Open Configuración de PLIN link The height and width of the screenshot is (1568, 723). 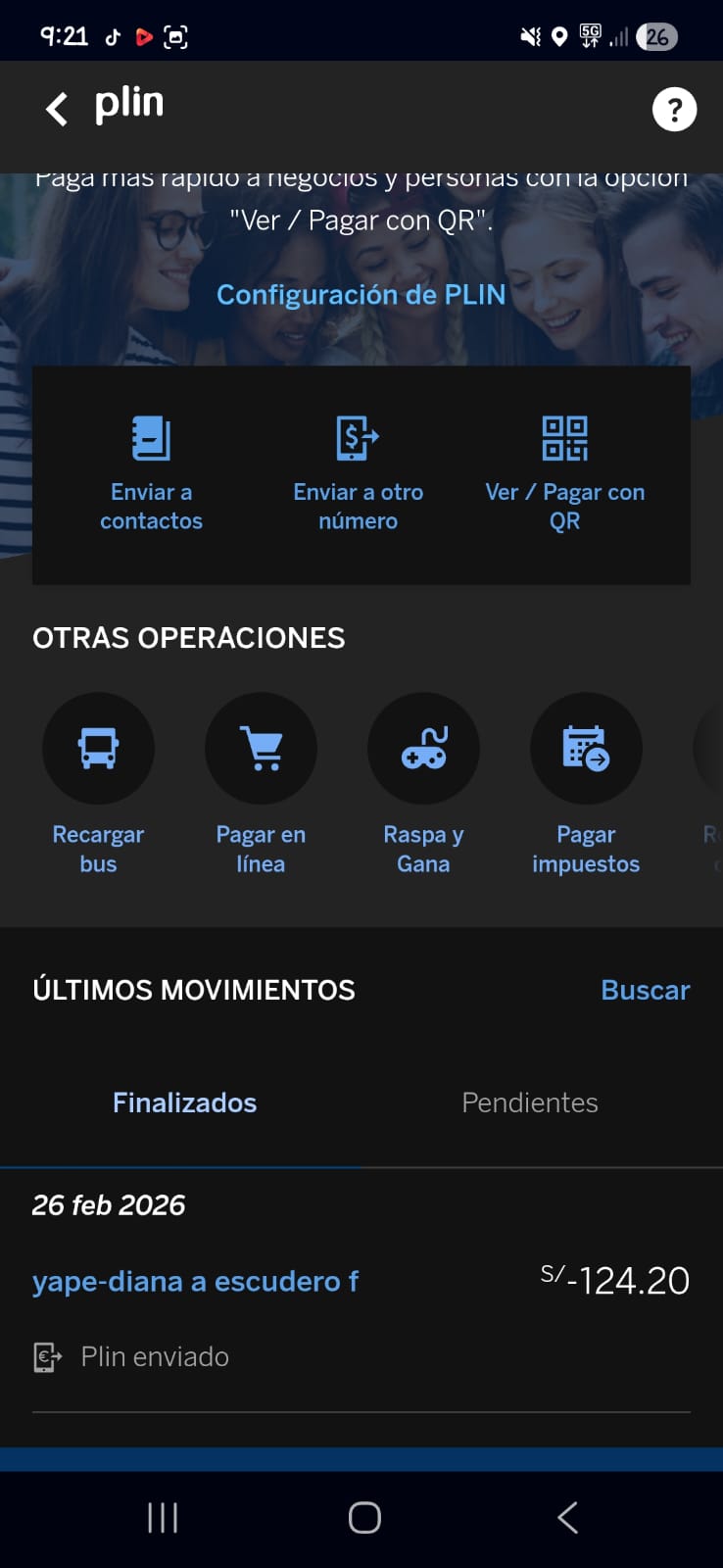coord(361,295)
